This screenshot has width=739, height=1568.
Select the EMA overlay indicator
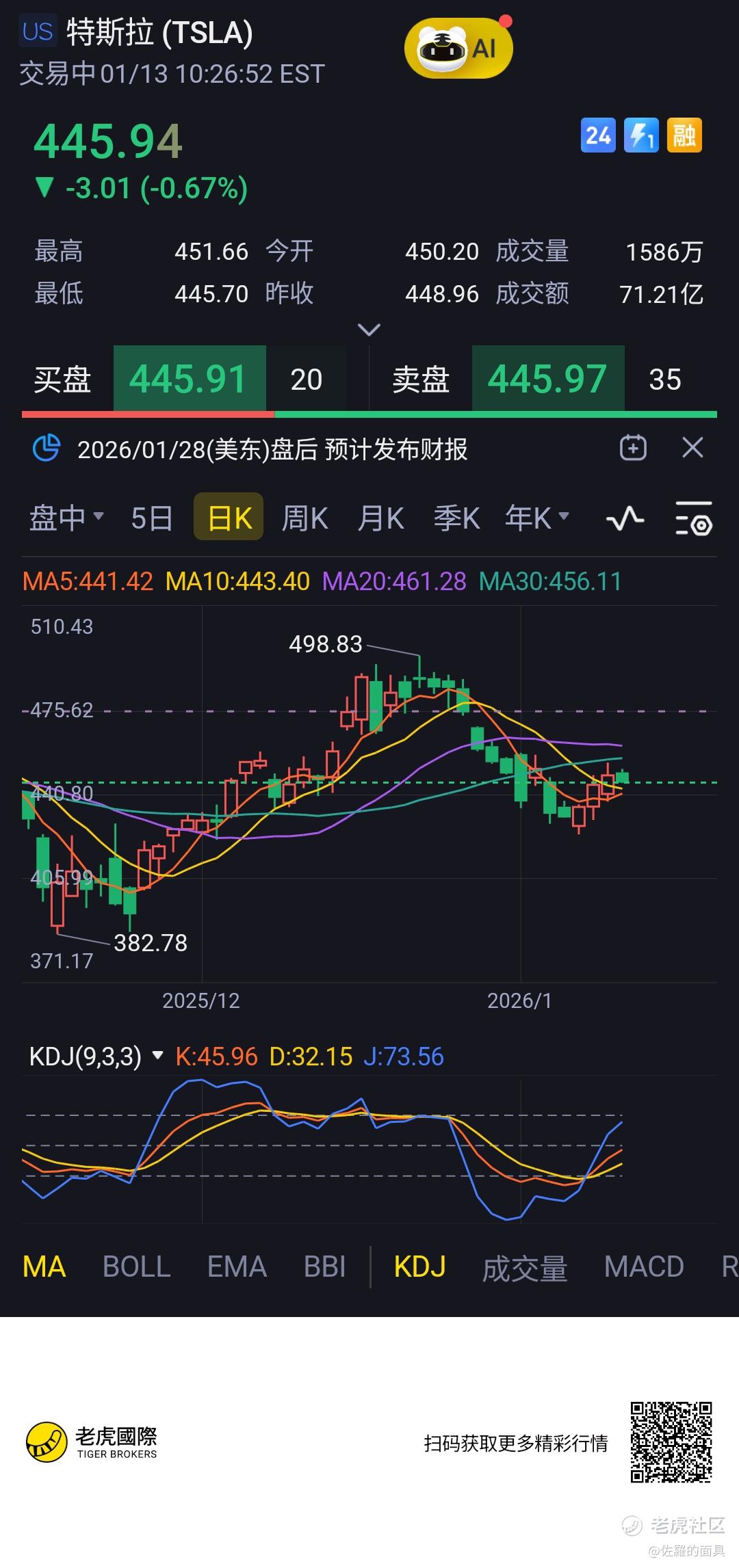pos(237,1266)
